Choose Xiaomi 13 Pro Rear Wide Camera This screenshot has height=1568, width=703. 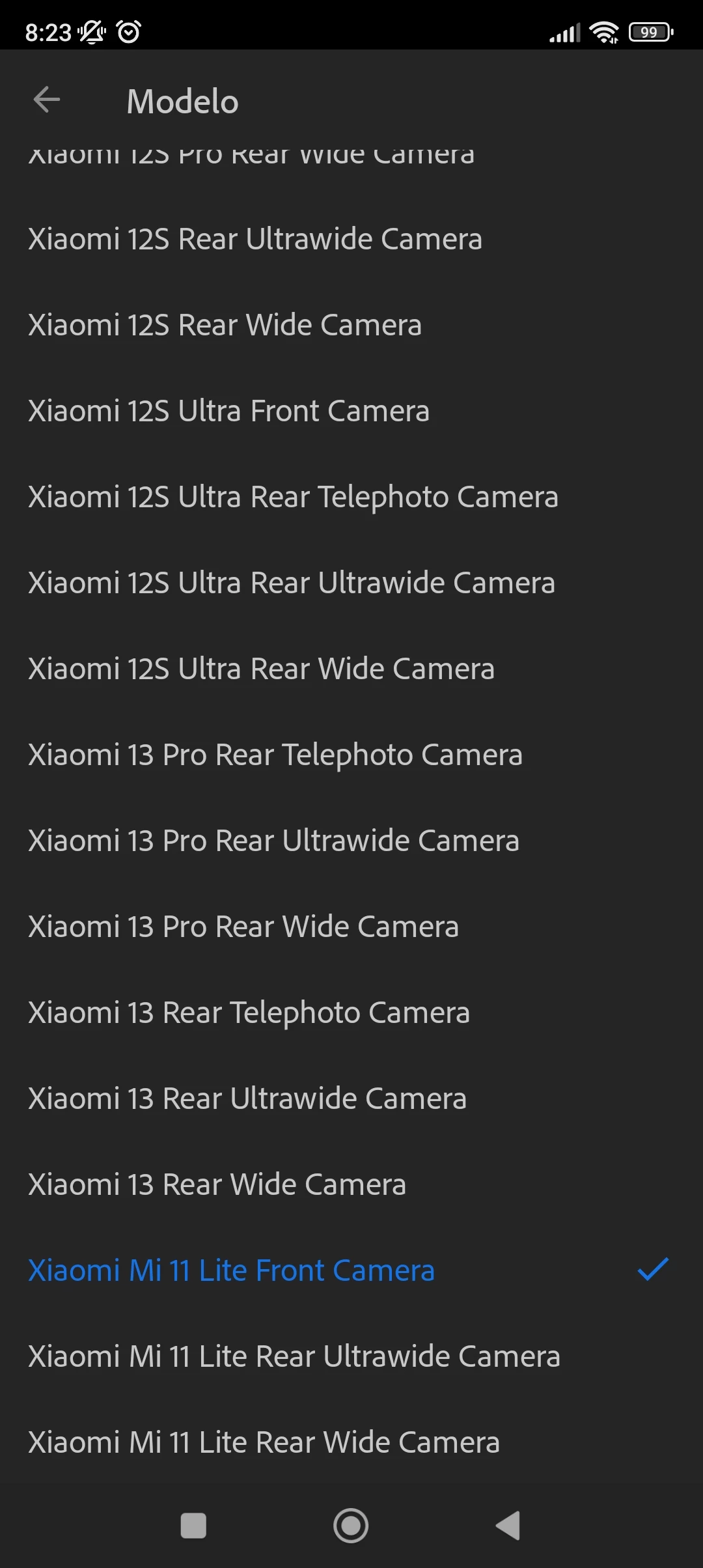243,927
